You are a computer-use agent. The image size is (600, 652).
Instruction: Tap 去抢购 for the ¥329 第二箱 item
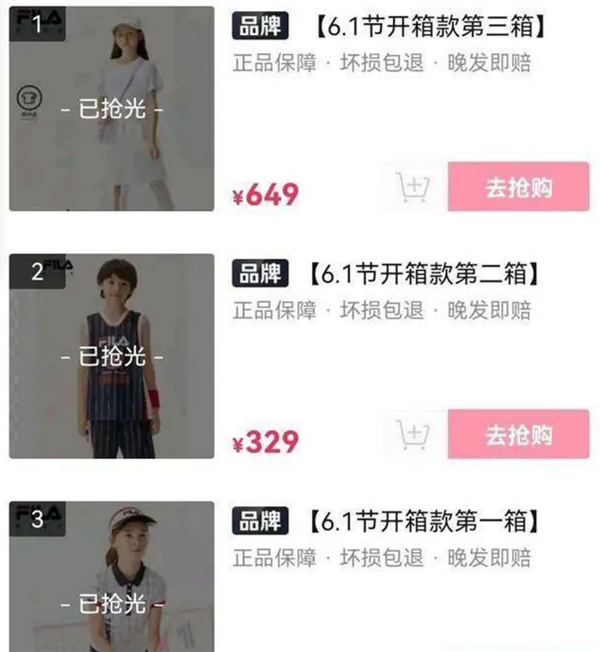(x=518, y=435)
